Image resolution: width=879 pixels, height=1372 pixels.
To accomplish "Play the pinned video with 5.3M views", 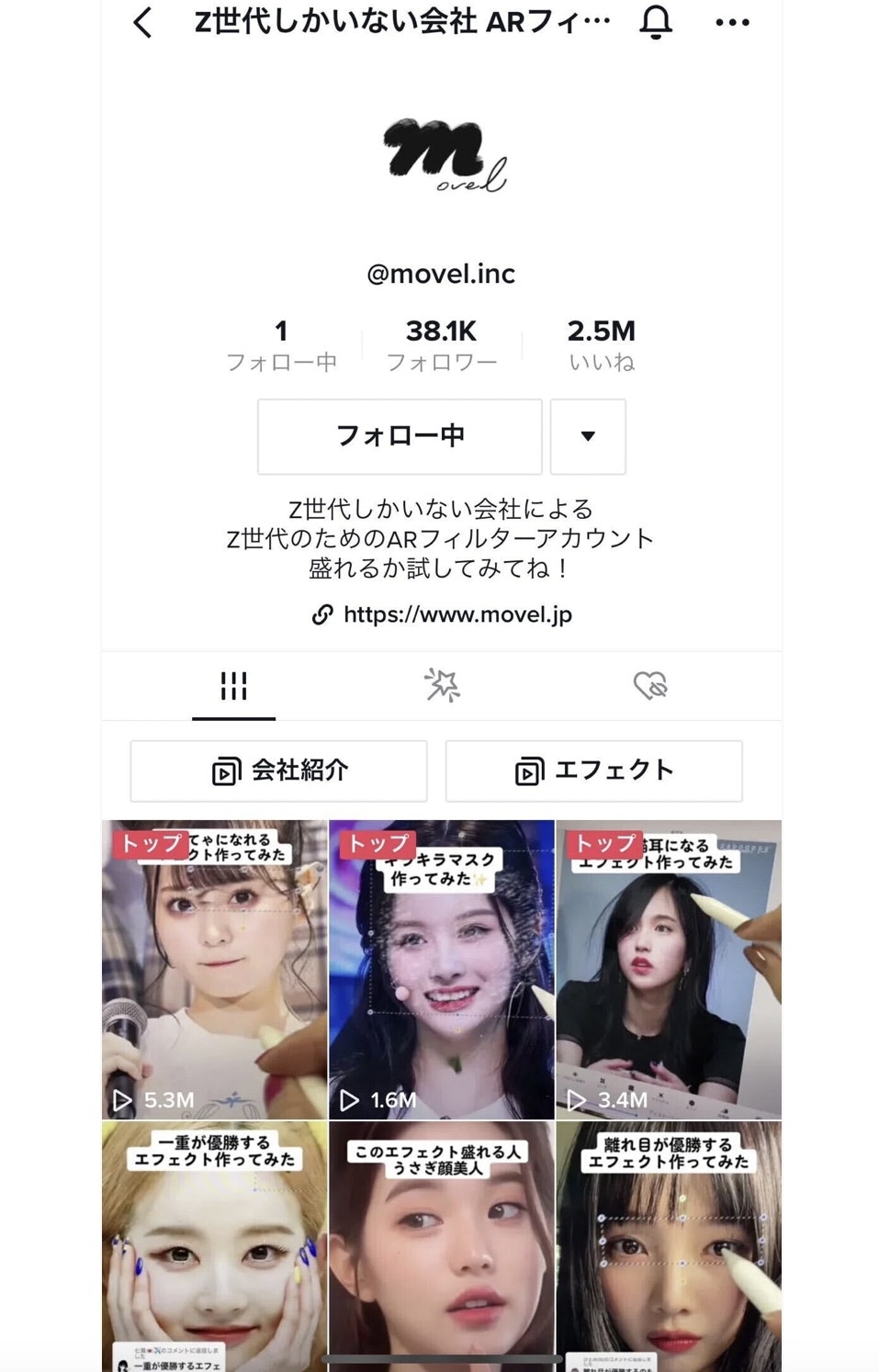I will (x=214, y=970).
